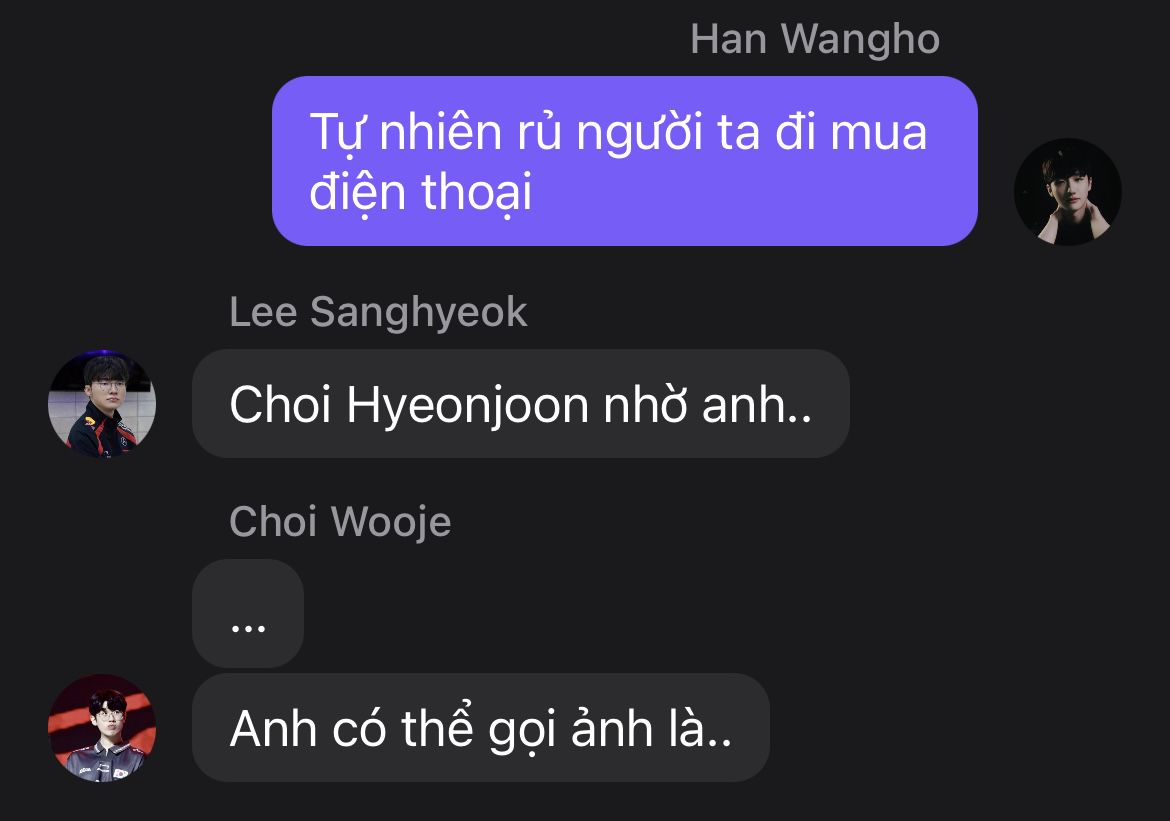
Task: Tap the purple message about mua điện thoại
Action: (x=624, y=161)
